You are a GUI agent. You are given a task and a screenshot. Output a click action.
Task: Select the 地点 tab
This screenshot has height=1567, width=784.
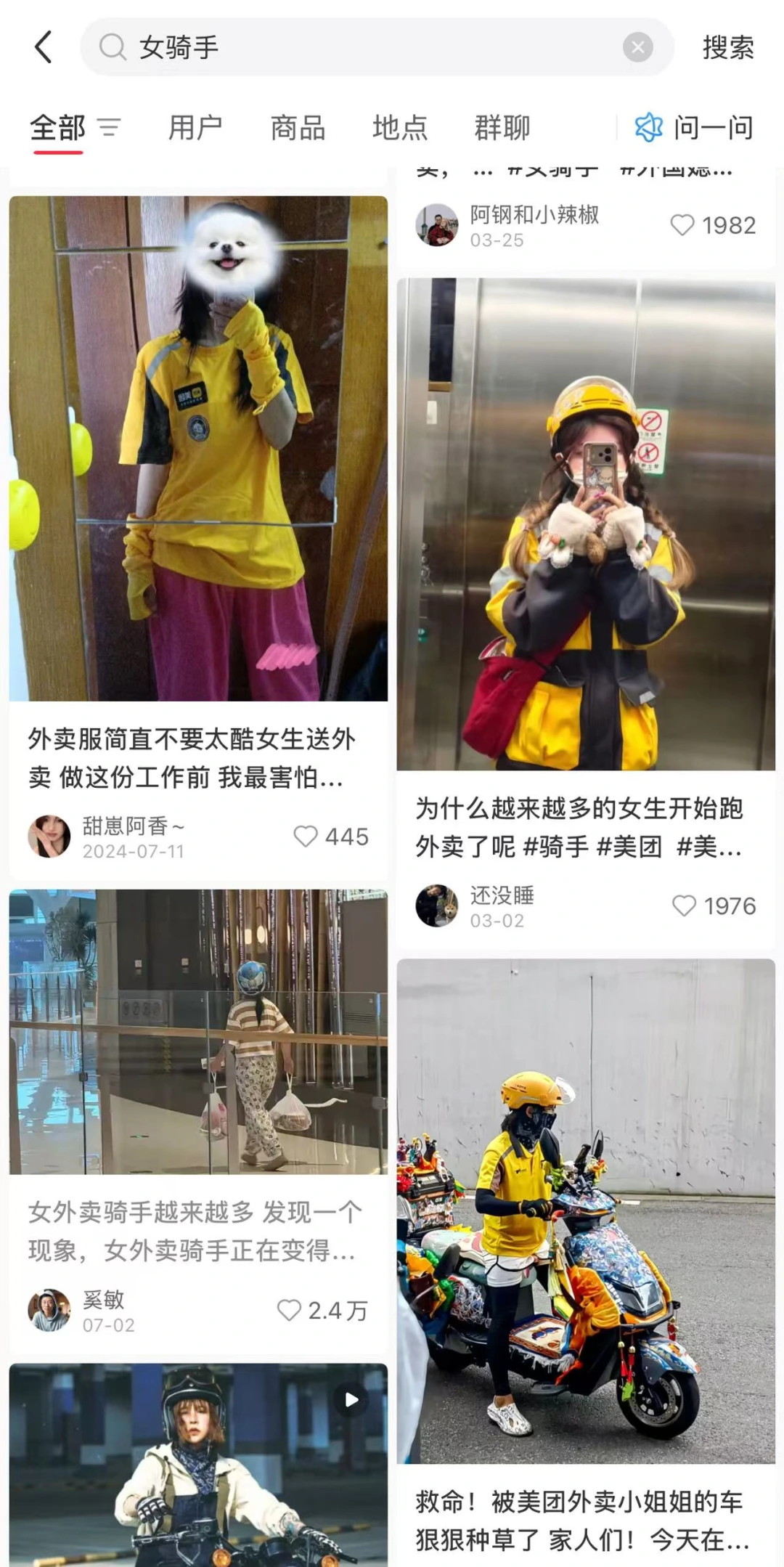tap(400, 128)
